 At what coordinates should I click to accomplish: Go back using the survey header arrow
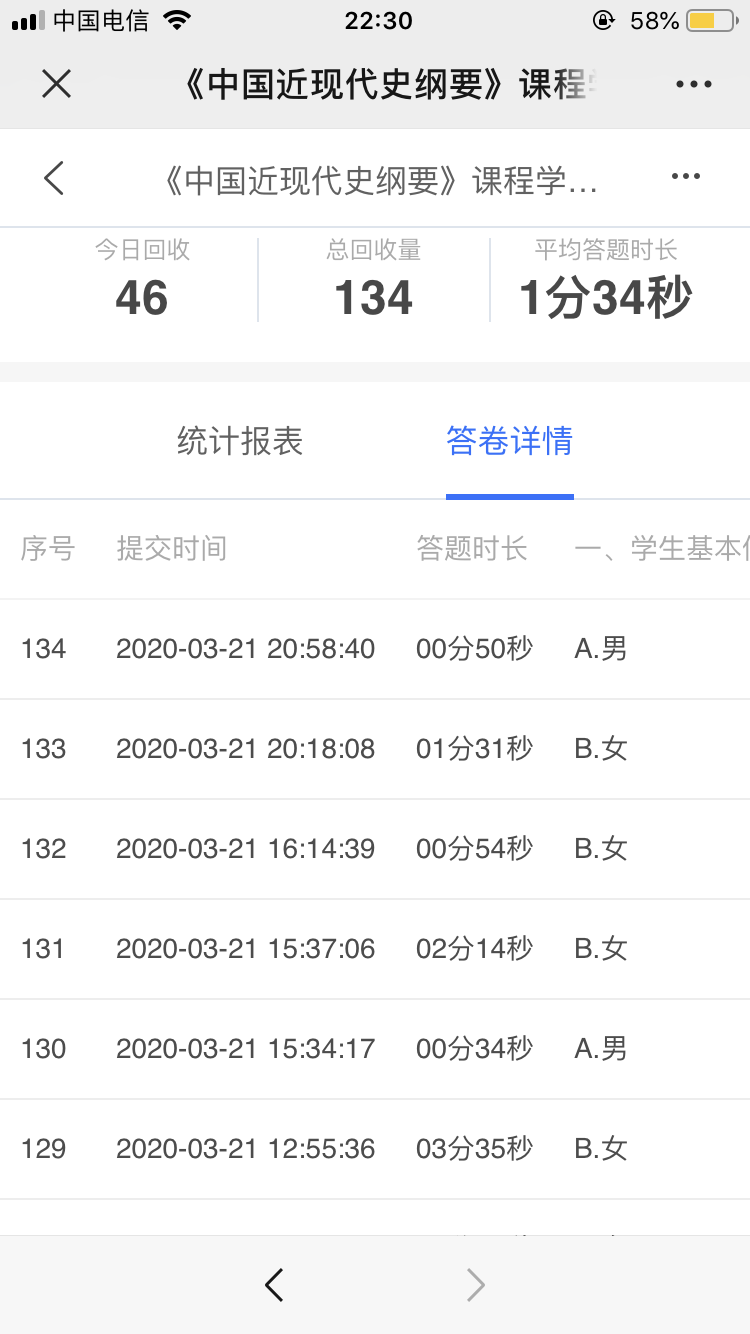tap(54, 178)
